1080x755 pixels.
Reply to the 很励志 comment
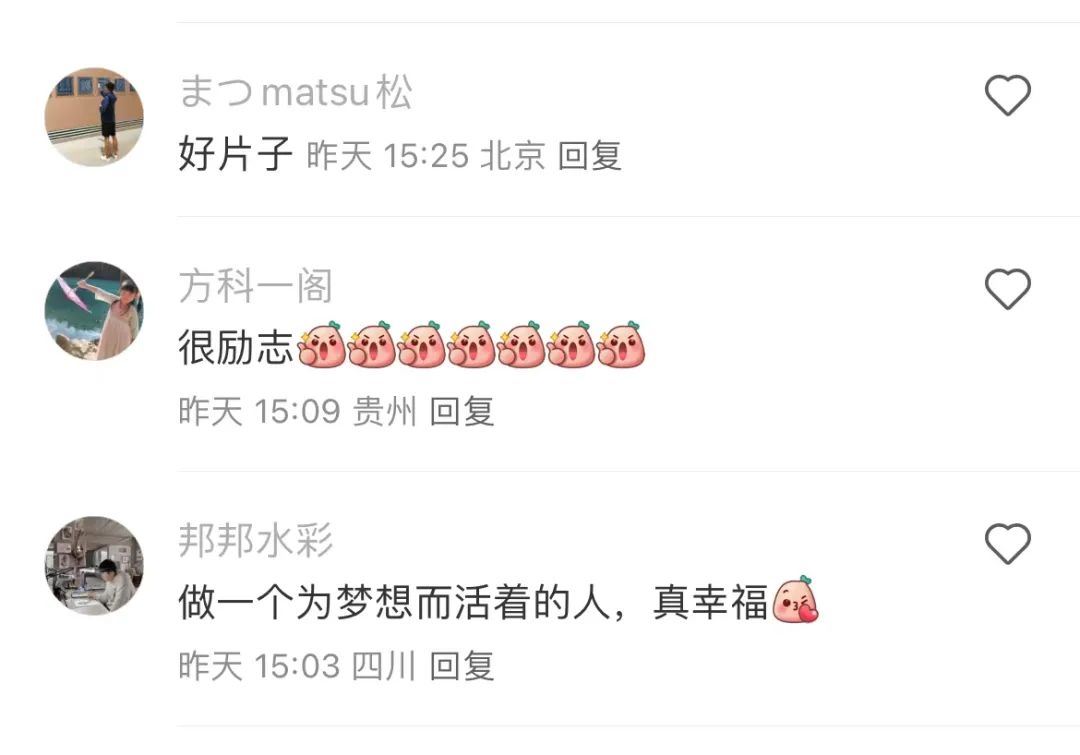pyautogui.click(x=462, y=411)
